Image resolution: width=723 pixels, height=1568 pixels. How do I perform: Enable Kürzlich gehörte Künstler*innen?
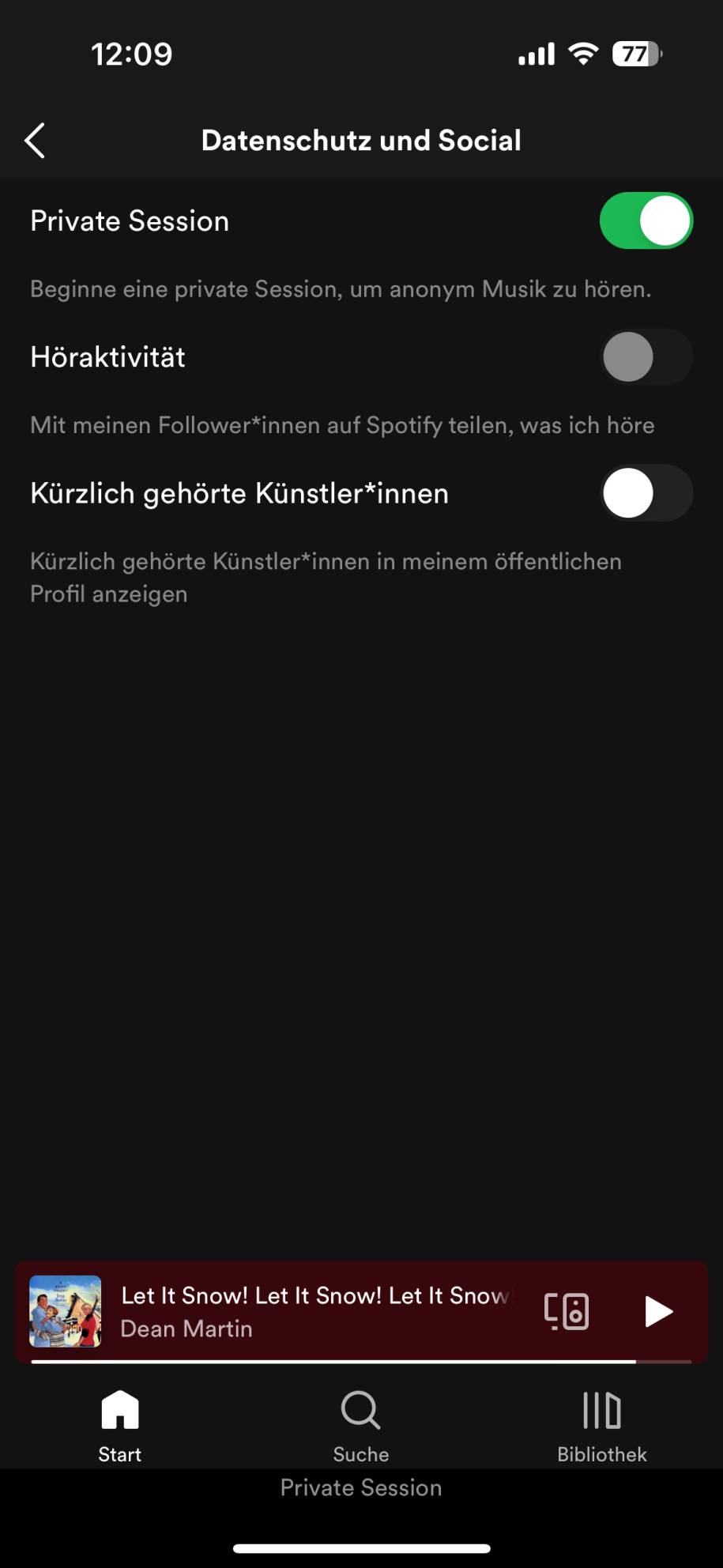coord(646,493)
